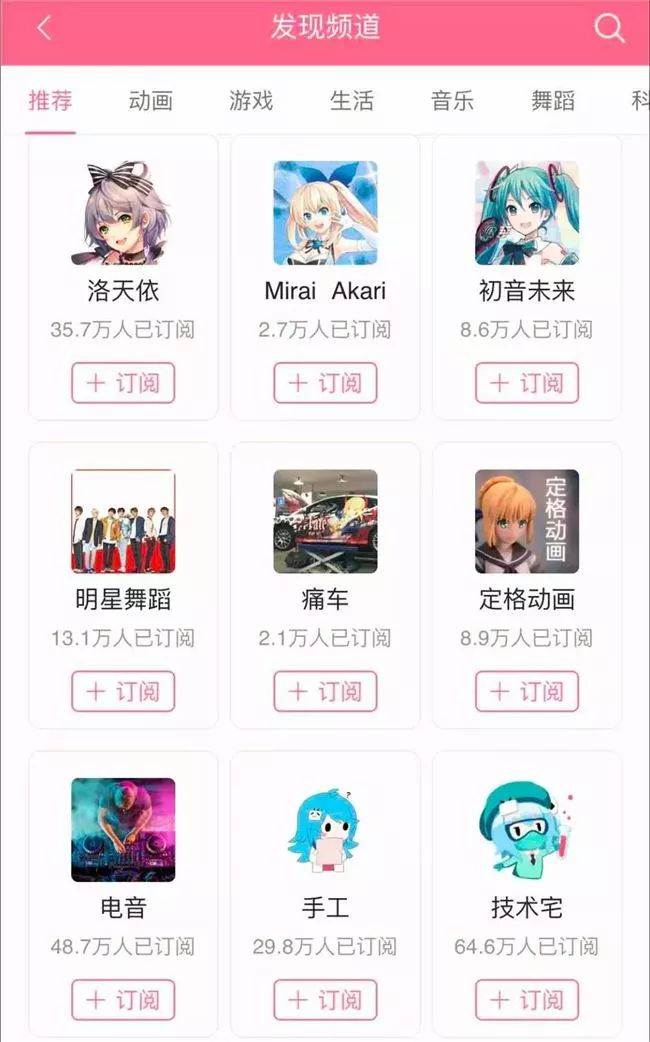The height and width of the screenshot is (1042, 650).
Task: Open the 音乐 tab
Action: (452, 100)
